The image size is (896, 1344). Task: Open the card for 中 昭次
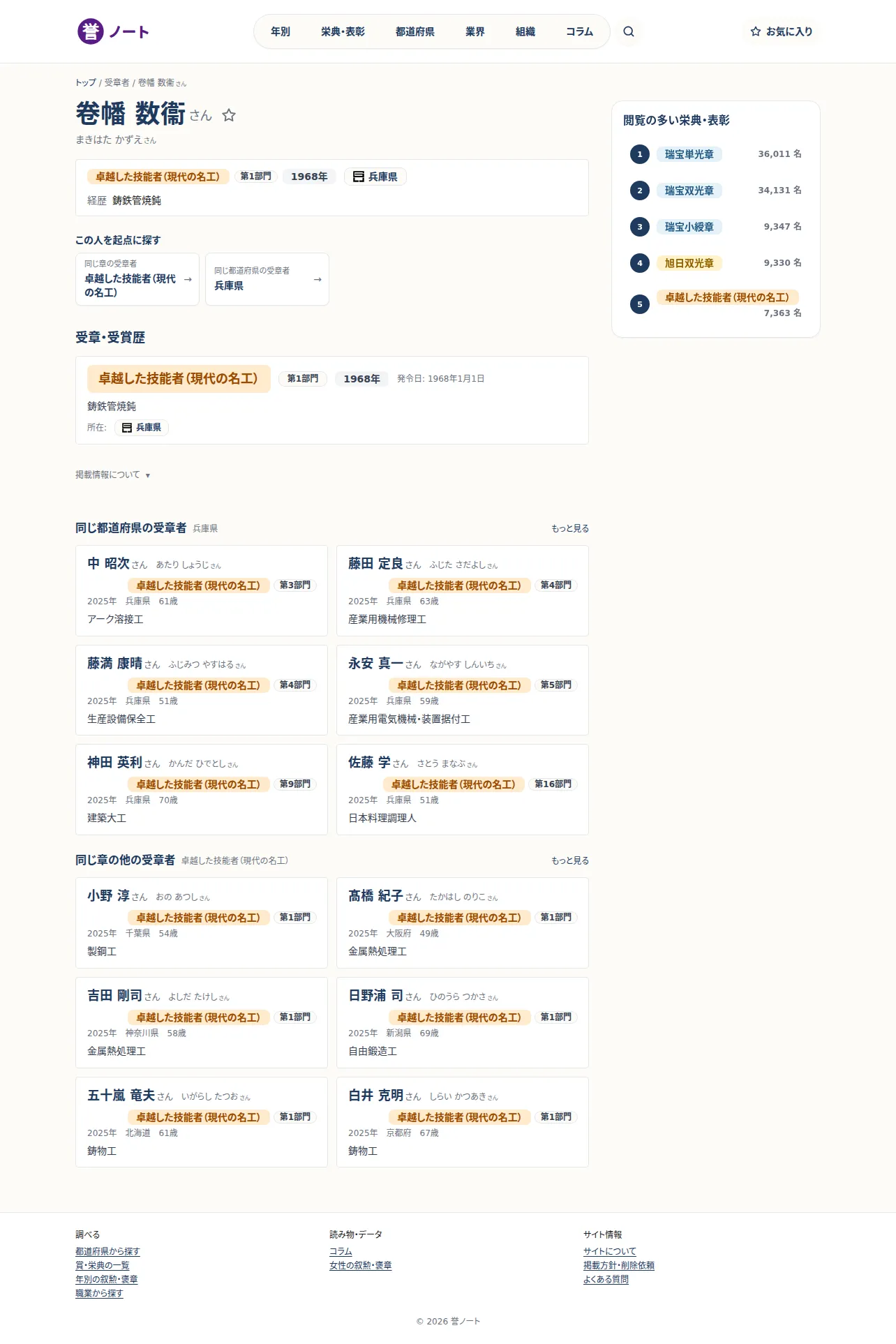point(202,590)
